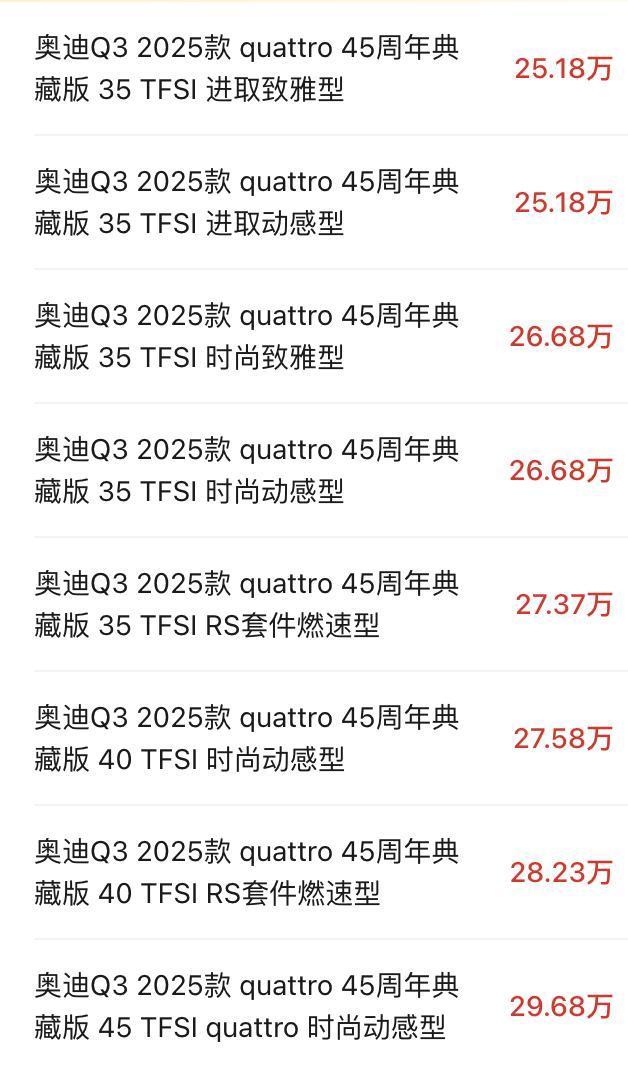Open the 45 TFSI quattro 时尚动感型 row
This screenshot has width=628, height=1067.
[314, 1004]
